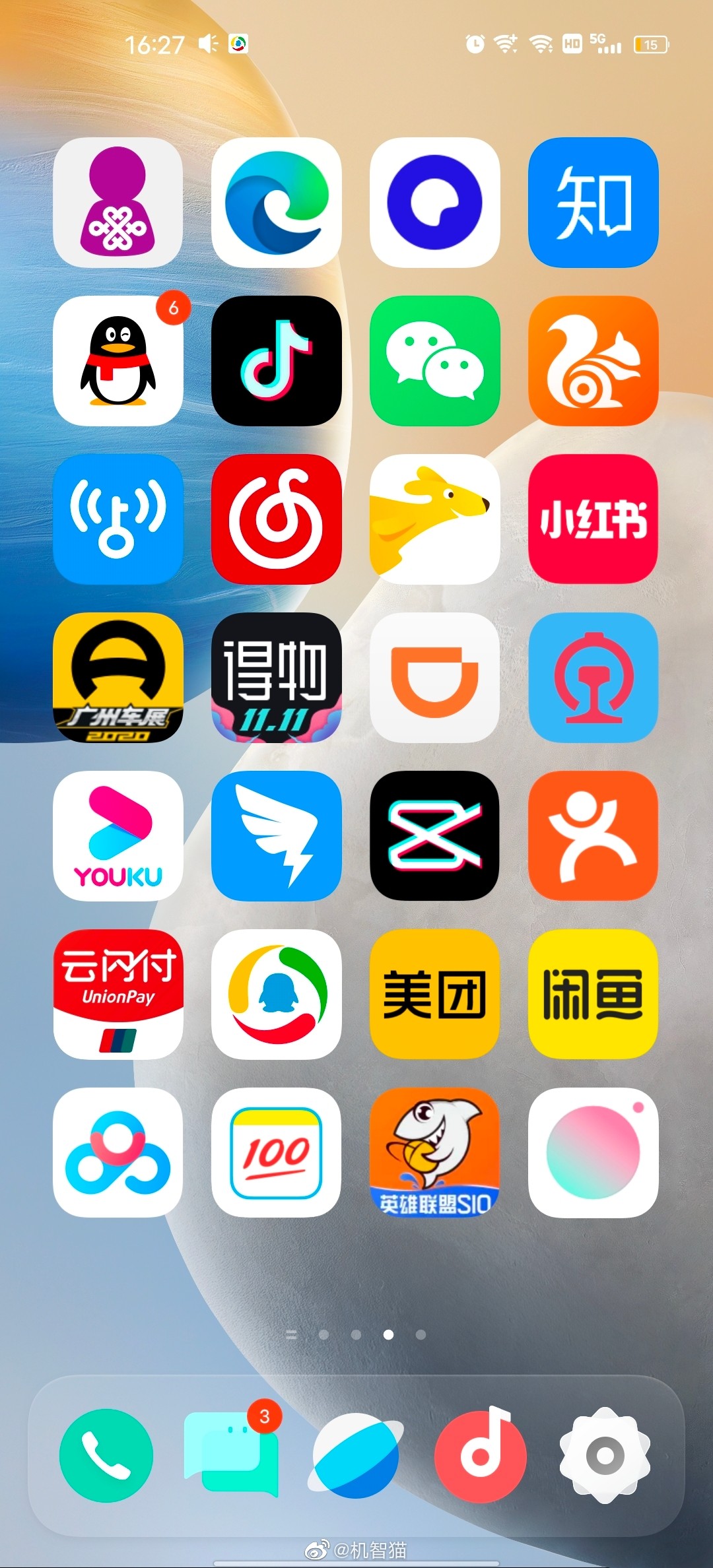713x1568 pixels.
Task: Open WeChat
Action: [x=434, y=361]
